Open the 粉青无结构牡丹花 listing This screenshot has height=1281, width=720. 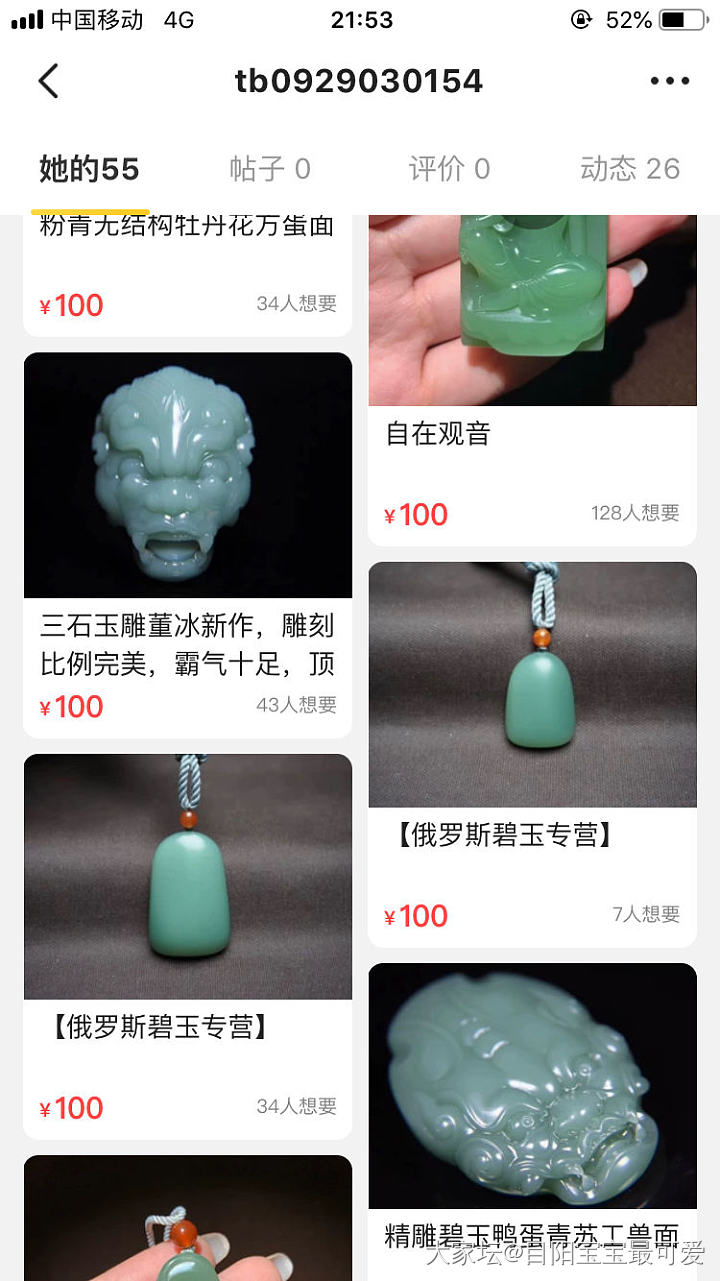click(187, 270)
